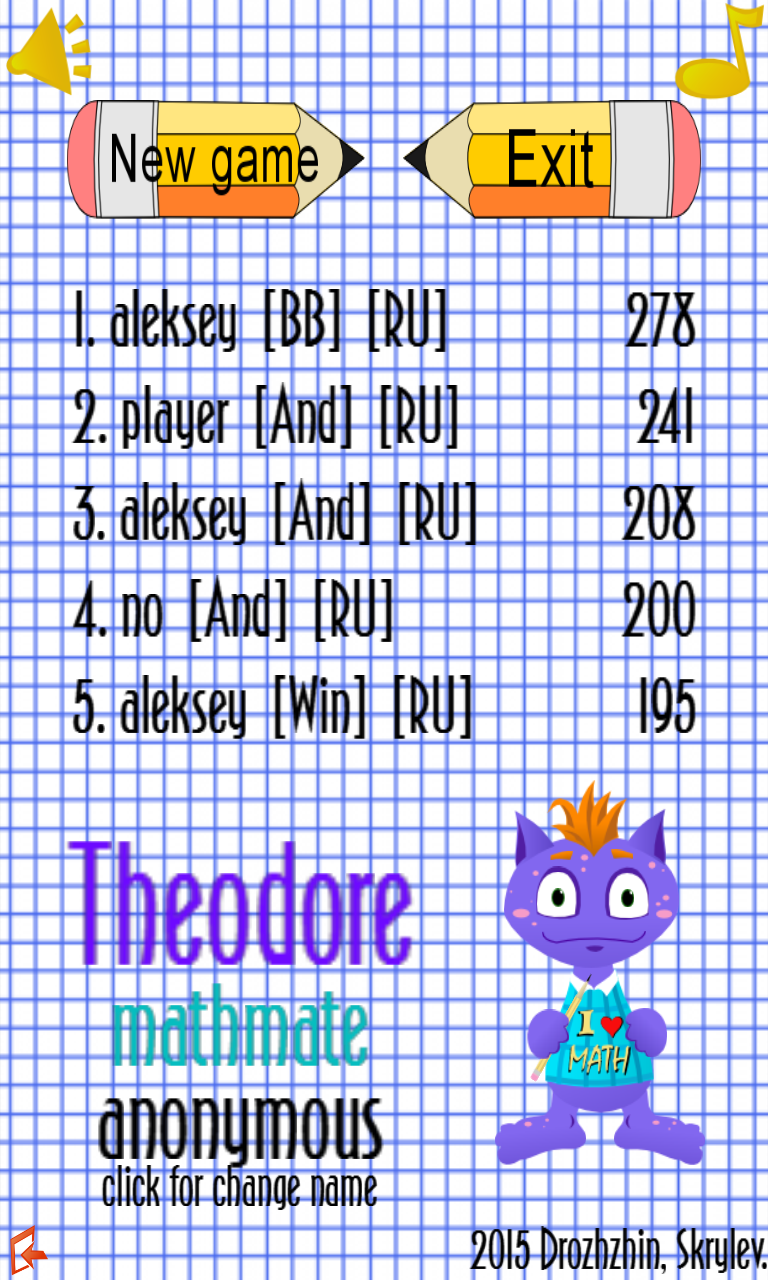Toggle the background music note icon

point(719,50)
